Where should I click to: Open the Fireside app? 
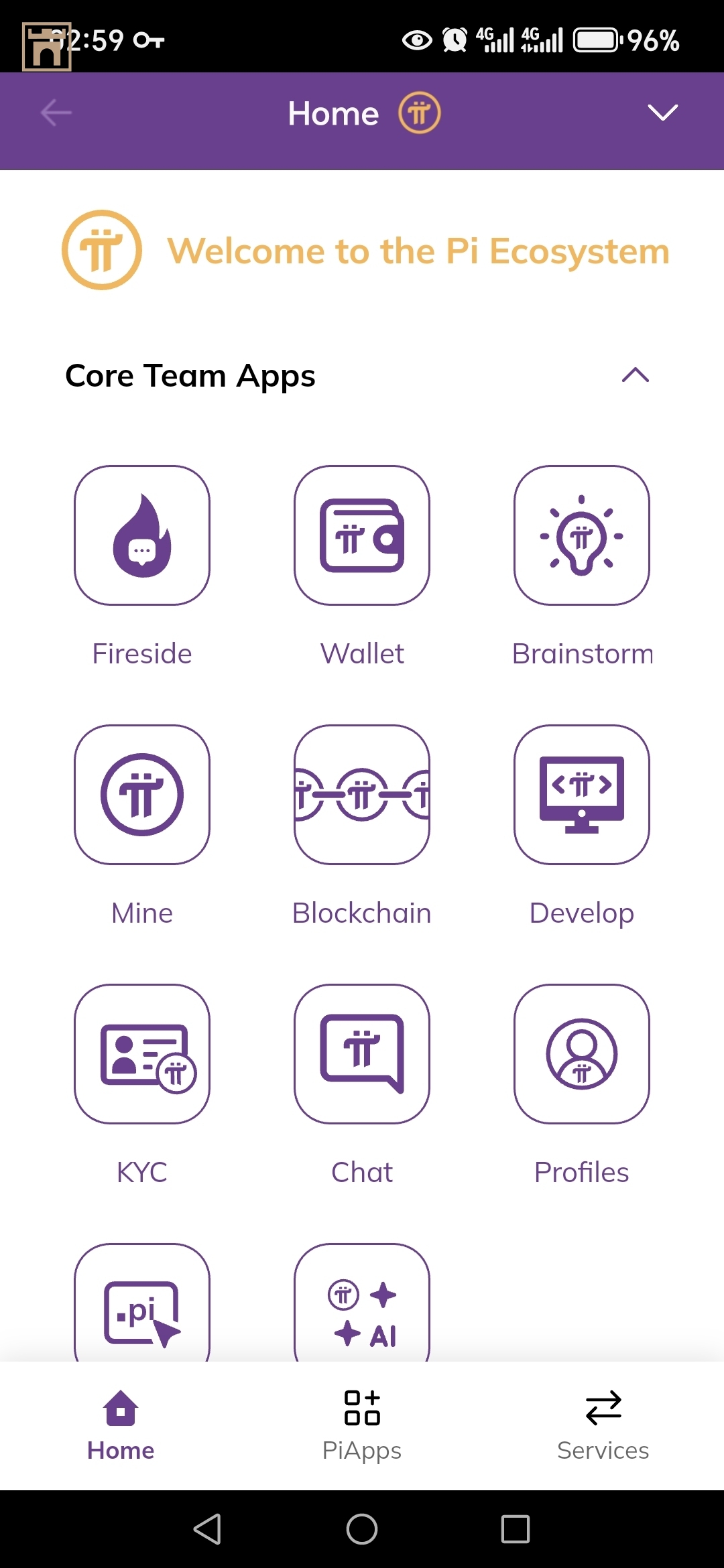pos(142,535)
